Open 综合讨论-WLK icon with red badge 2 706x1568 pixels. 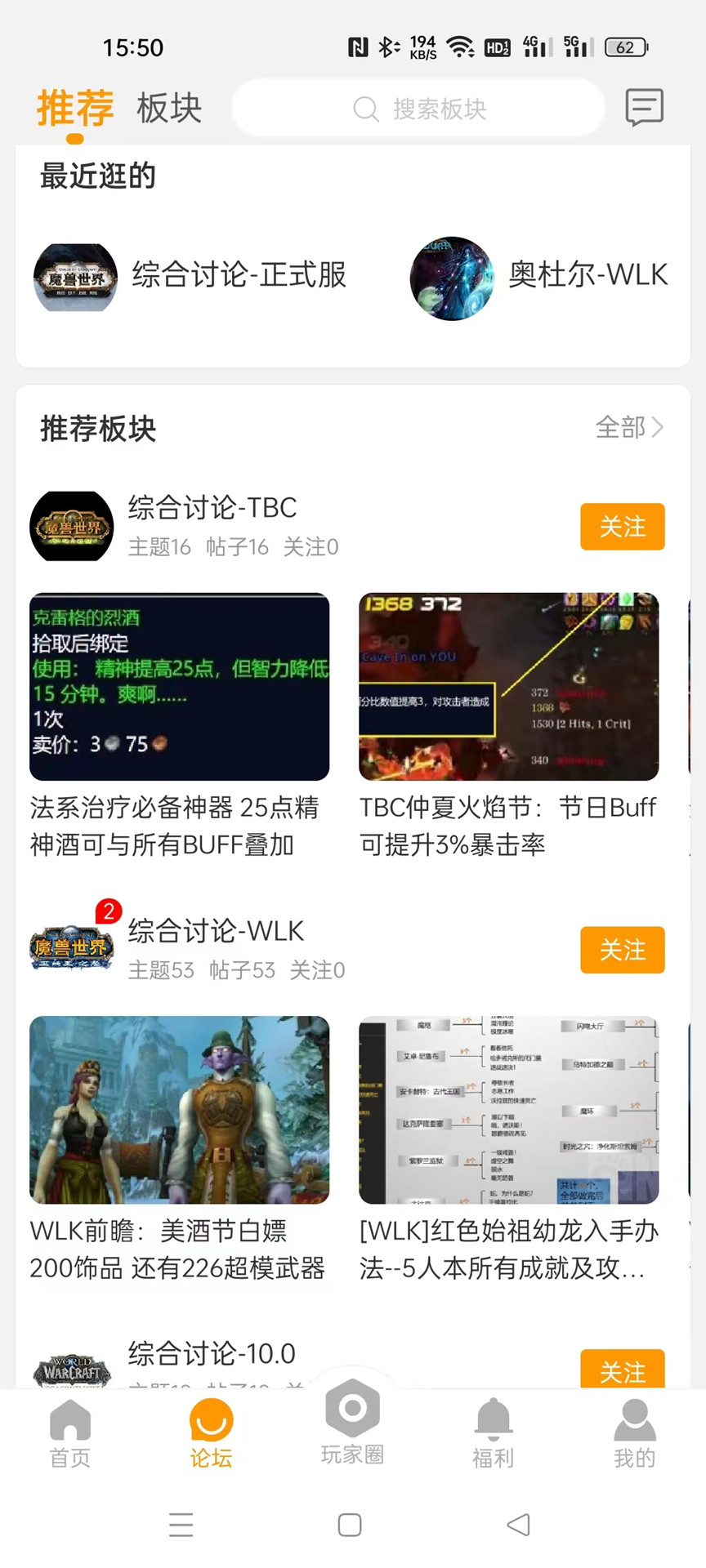(x=71, y=947)
